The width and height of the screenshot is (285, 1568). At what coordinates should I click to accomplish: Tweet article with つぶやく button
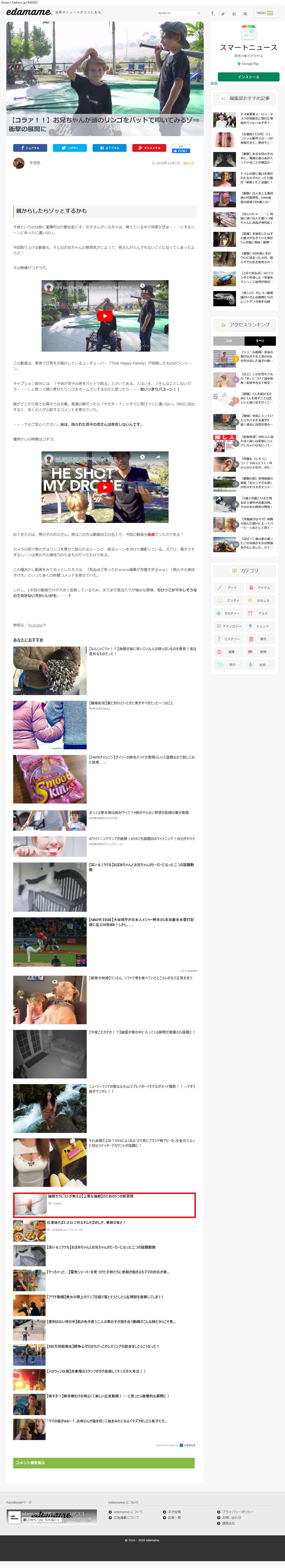click(x=69, y=148)
